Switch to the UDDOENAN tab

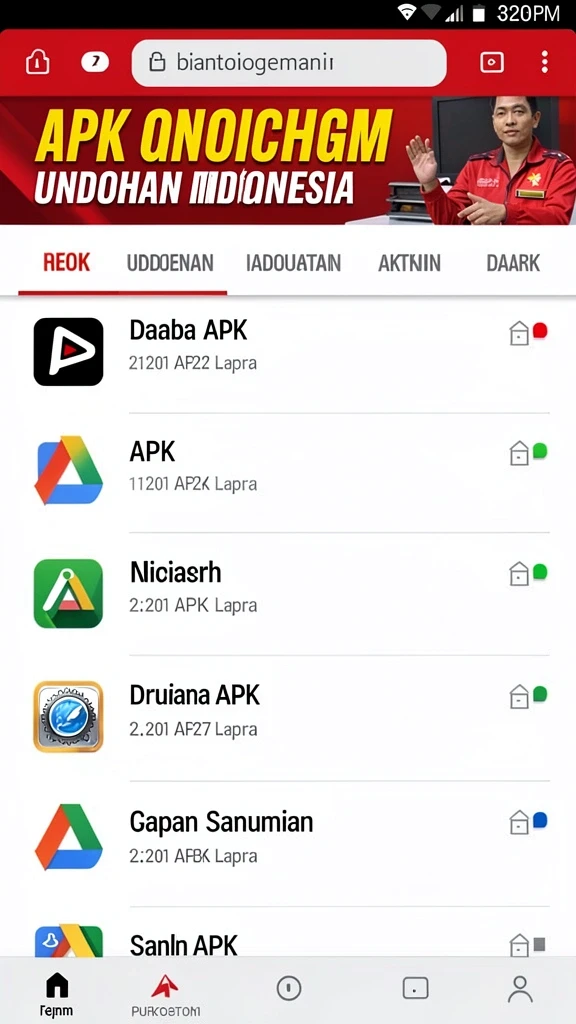[170, 263]
